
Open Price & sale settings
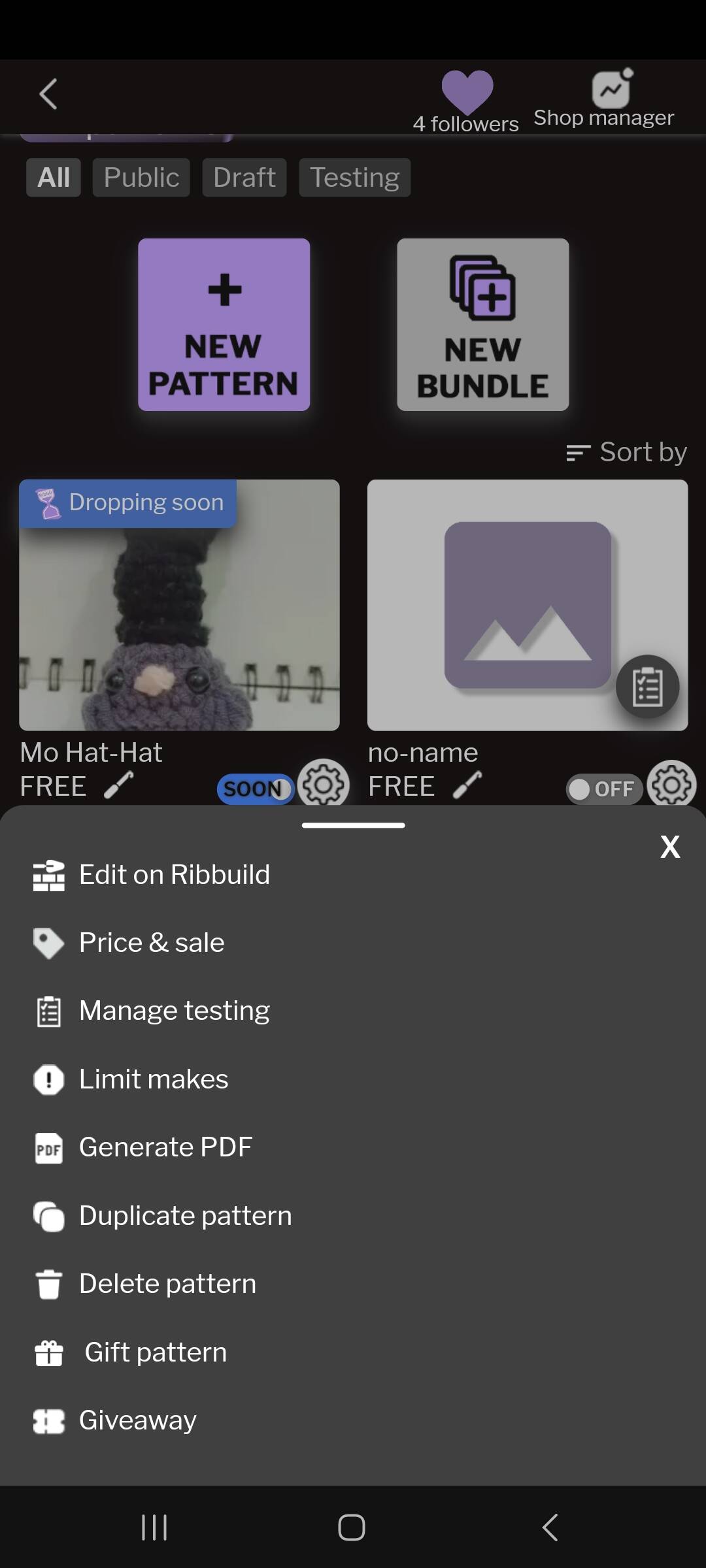353,943
